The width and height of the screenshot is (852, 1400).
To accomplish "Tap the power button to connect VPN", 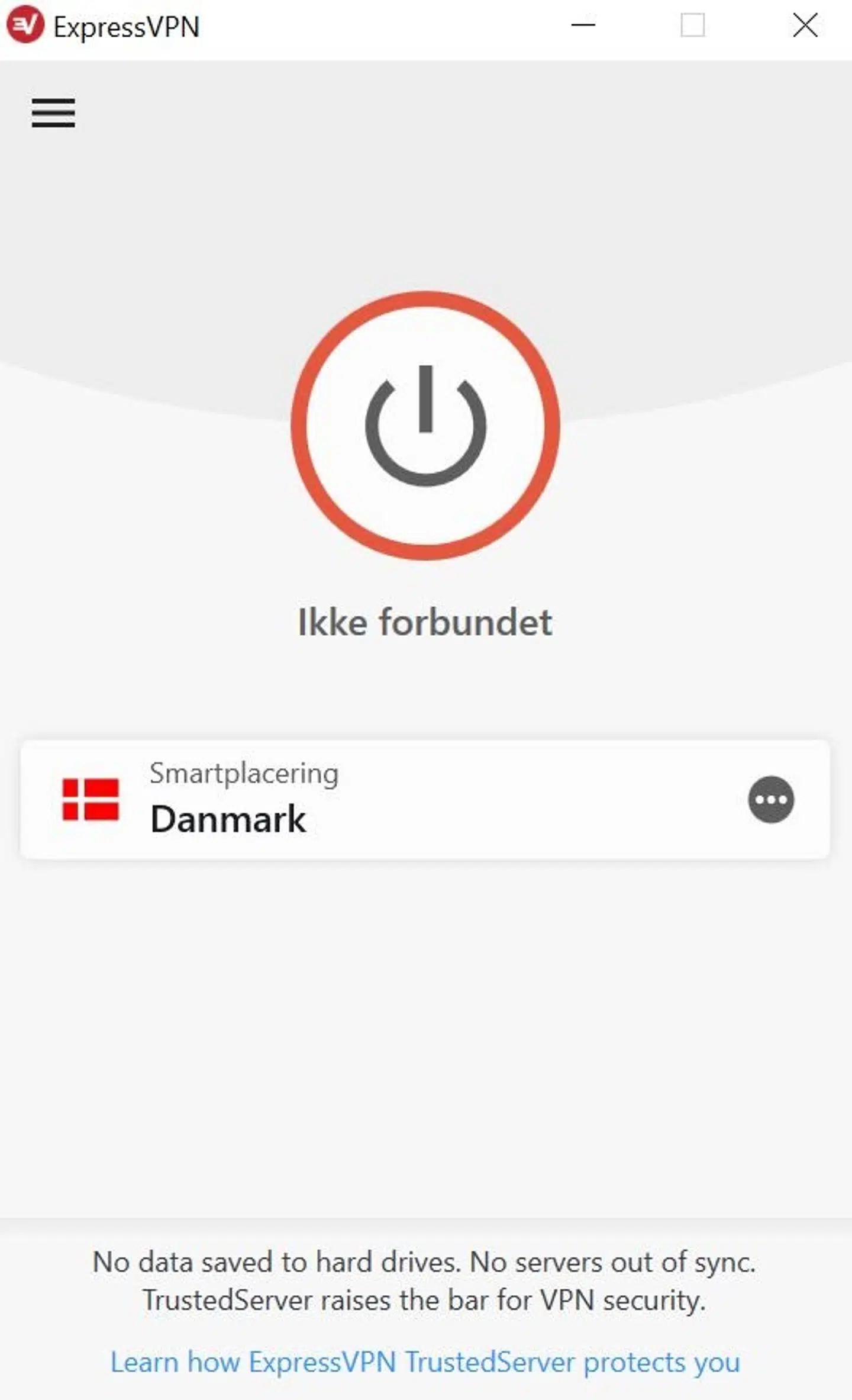I will [425, 426].
